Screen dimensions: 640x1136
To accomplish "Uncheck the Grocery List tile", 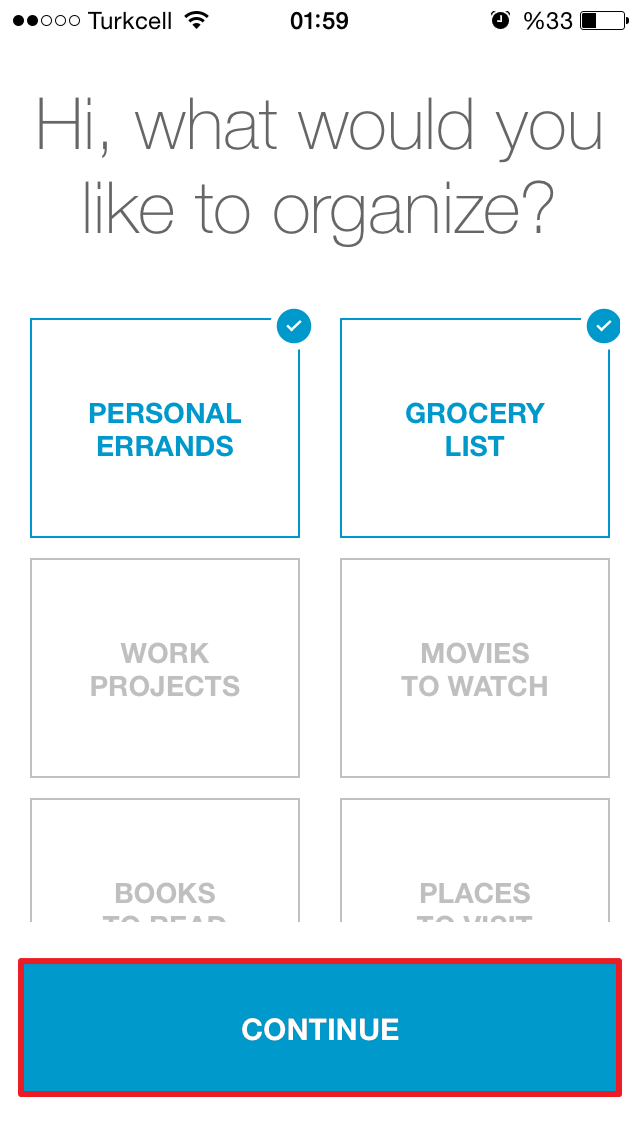I will [x=475, y=429].
